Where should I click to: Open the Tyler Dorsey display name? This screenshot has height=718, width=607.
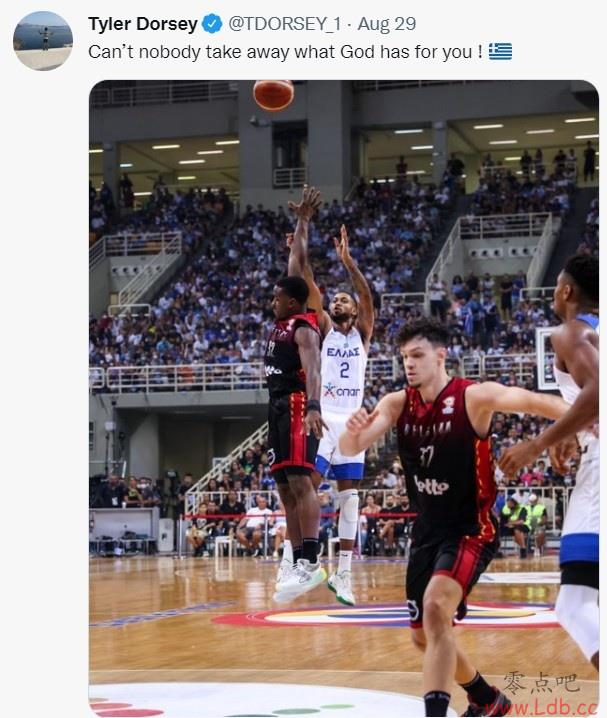pyautogui.click(x=143, y=23)
